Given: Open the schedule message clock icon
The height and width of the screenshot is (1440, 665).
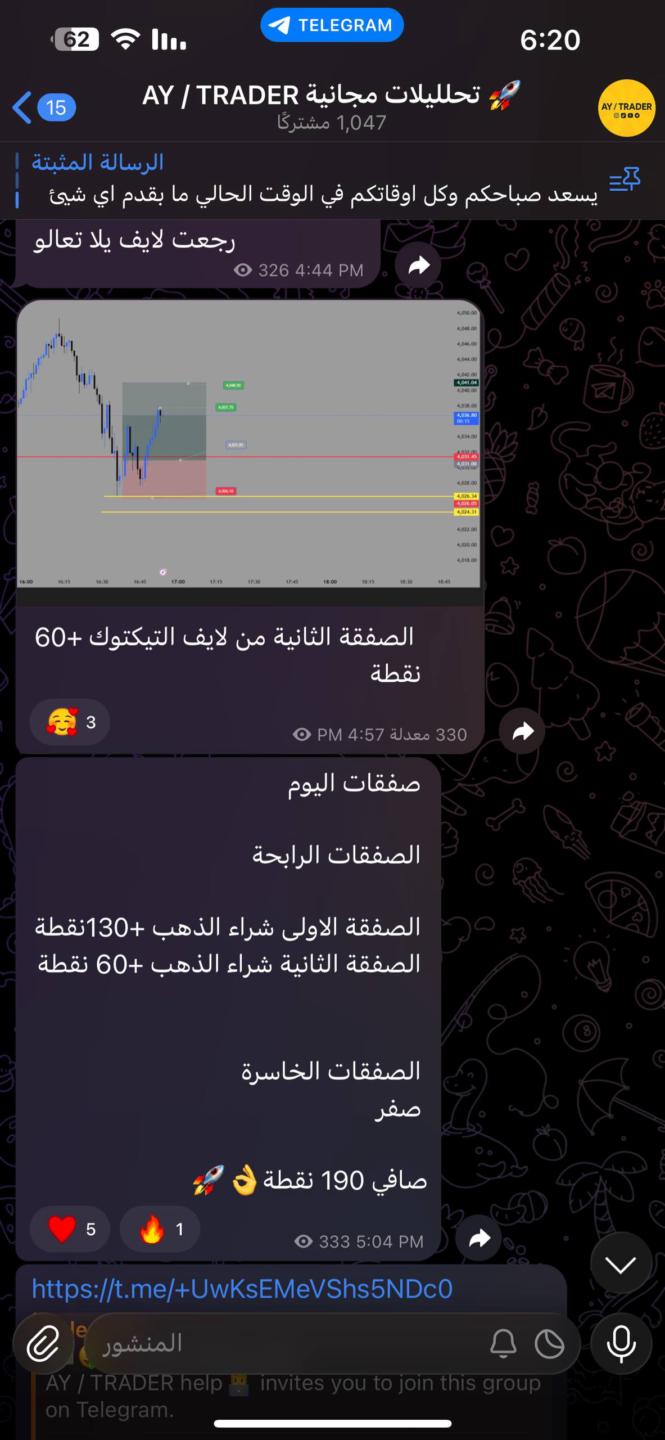Looking at the screenshot, I should coord(550,1344).
